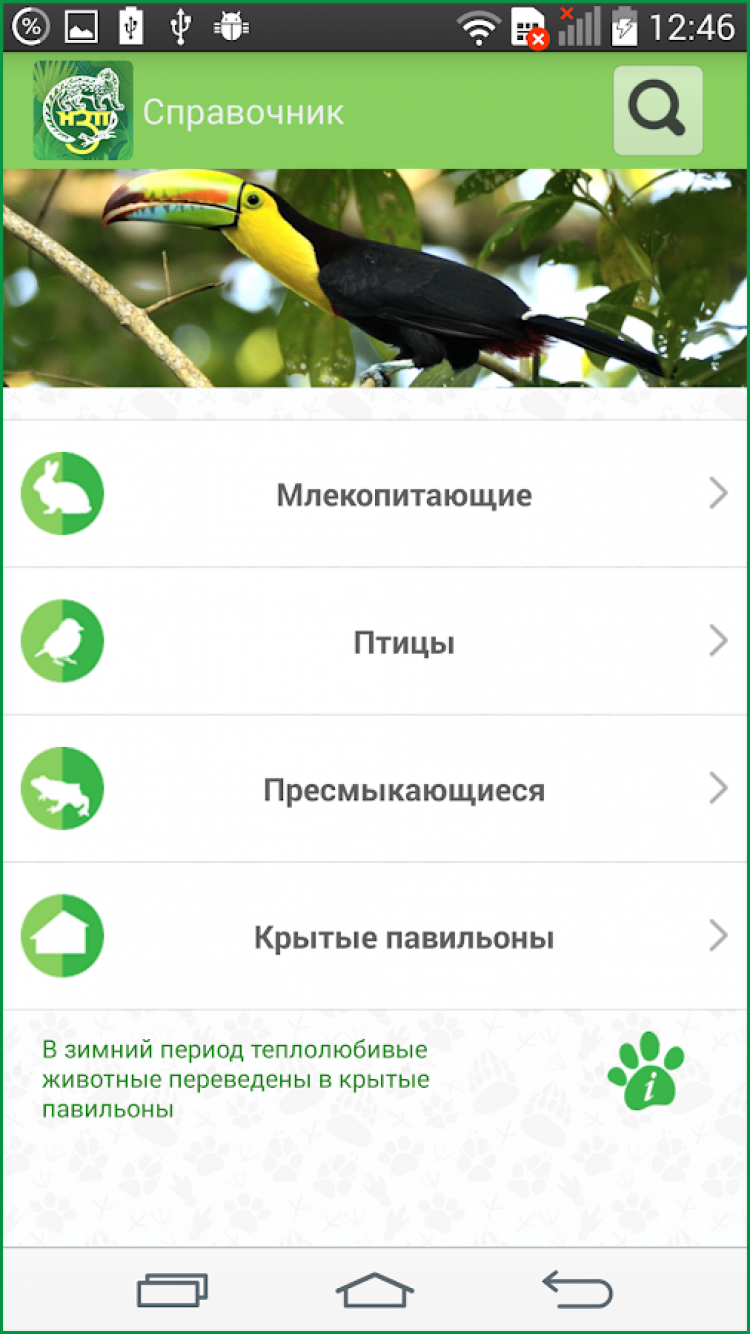Select the Пресмыкающиеся row
Viewport: 750px width, 1334px height.
pyautogui.click(x=375, y=789)
